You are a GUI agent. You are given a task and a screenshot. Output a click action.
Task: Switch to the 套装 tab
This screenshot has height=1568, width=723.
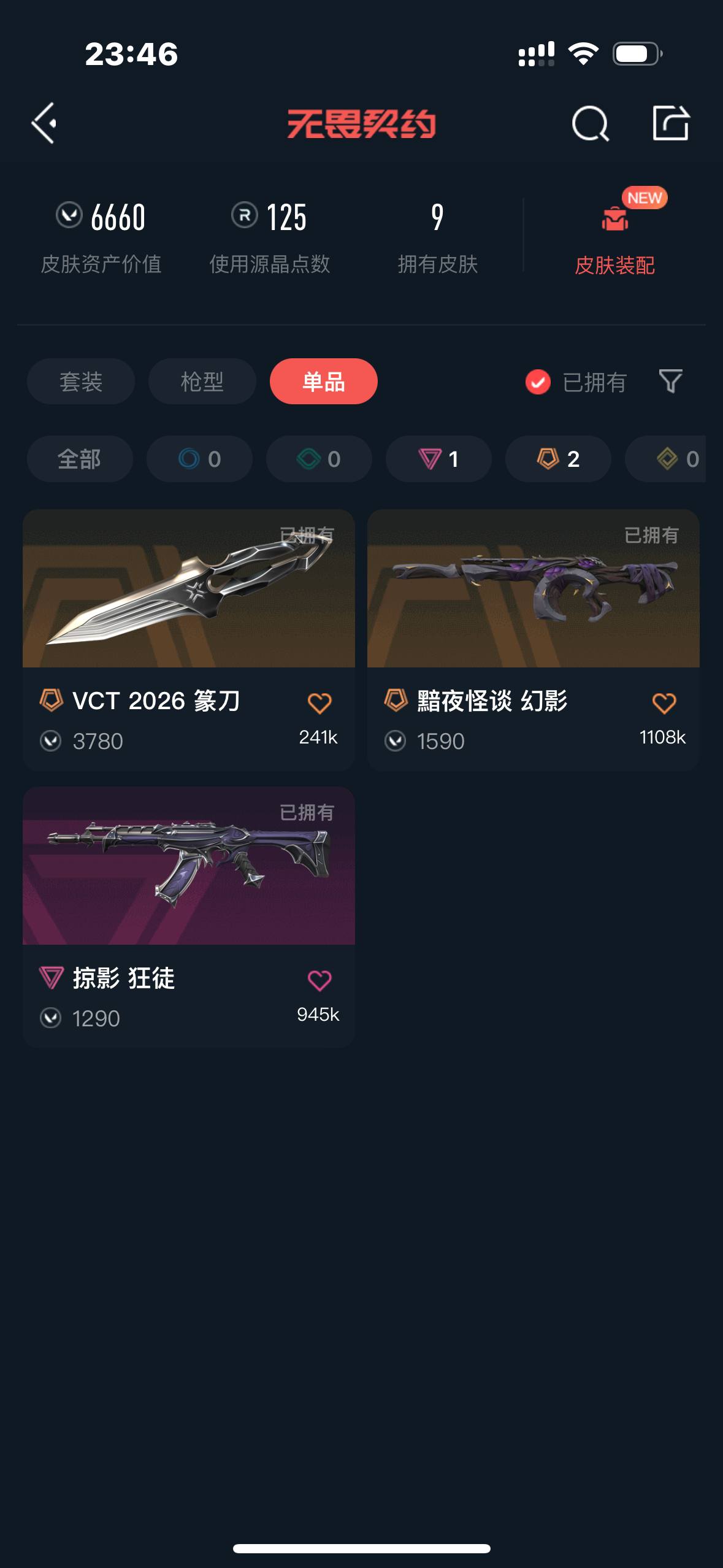point(80,382)
